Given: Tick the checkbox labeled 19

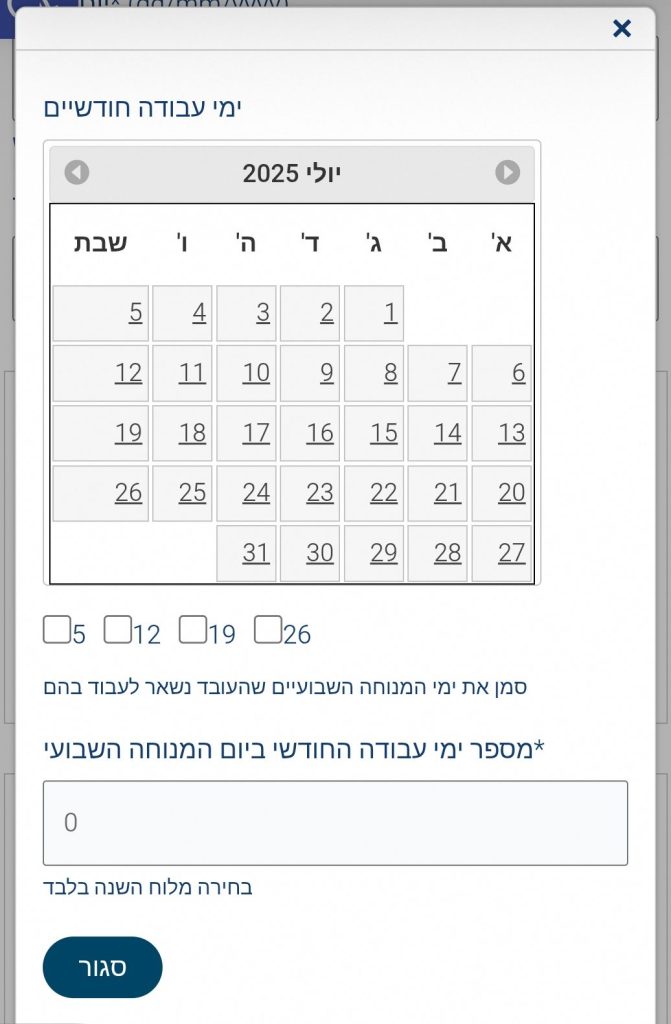Looking at the screenshot, I should click(x=192, y=630).
